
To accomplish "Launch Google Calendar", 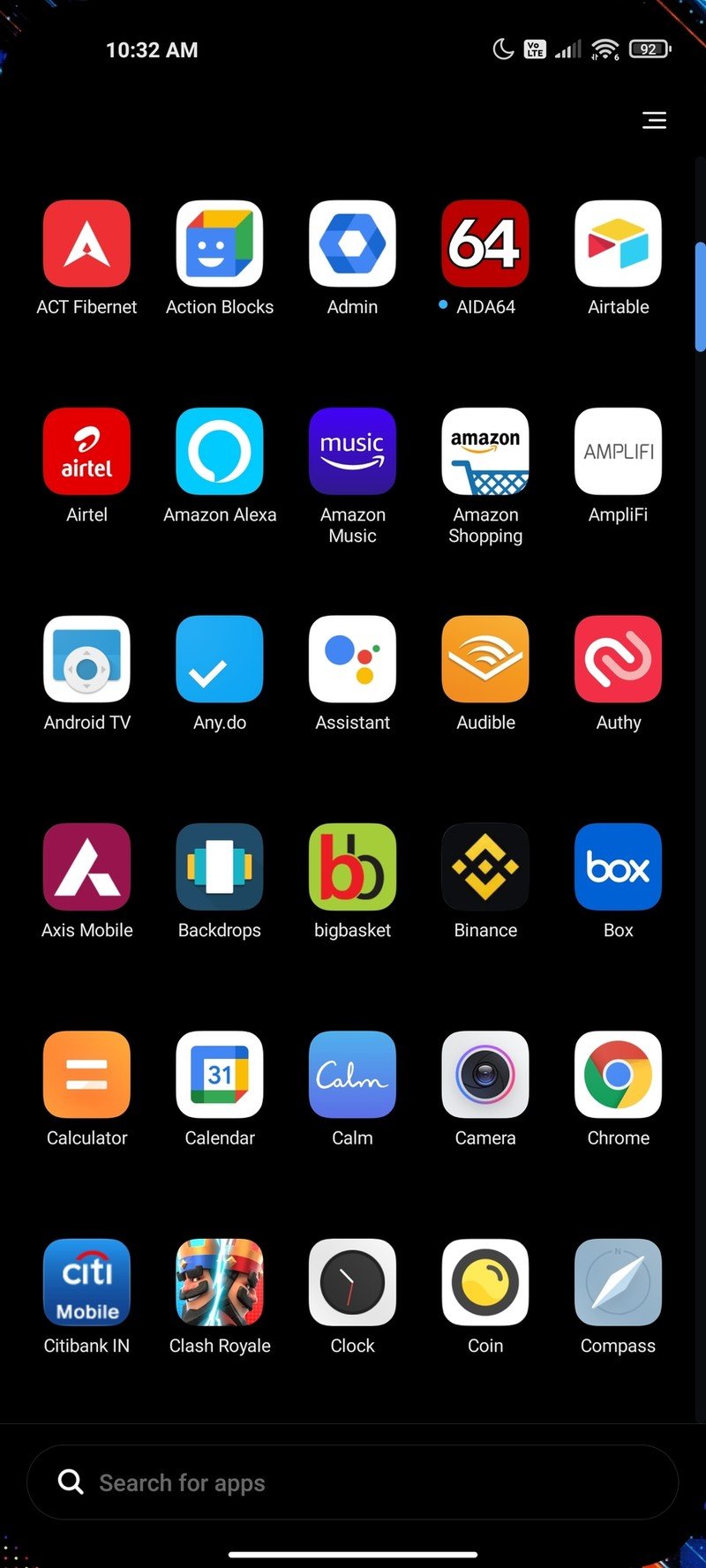I will [220, 1075].
